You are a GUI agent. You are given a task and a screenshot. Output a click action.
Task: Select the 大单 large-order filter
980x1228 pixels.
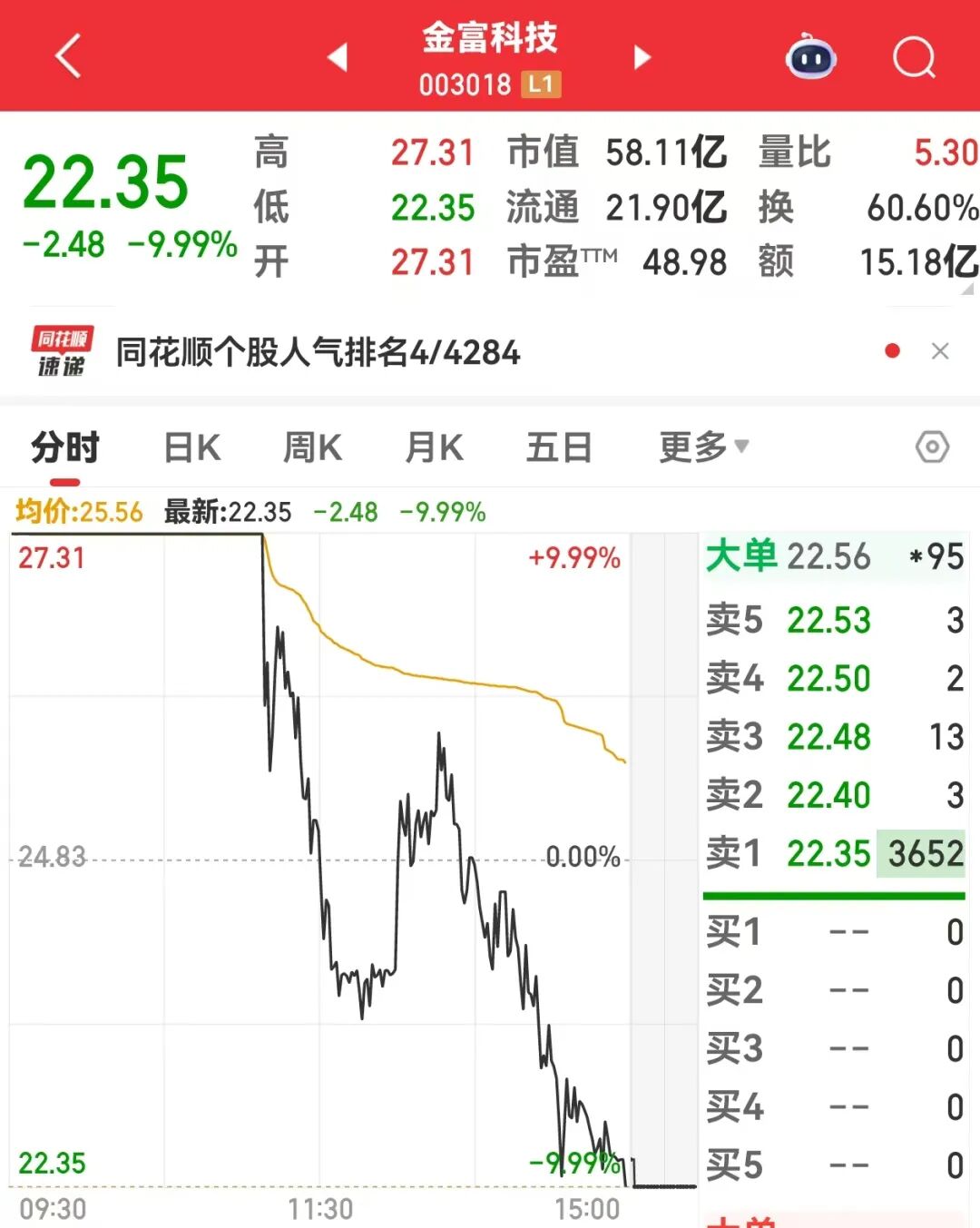point(741,556)
